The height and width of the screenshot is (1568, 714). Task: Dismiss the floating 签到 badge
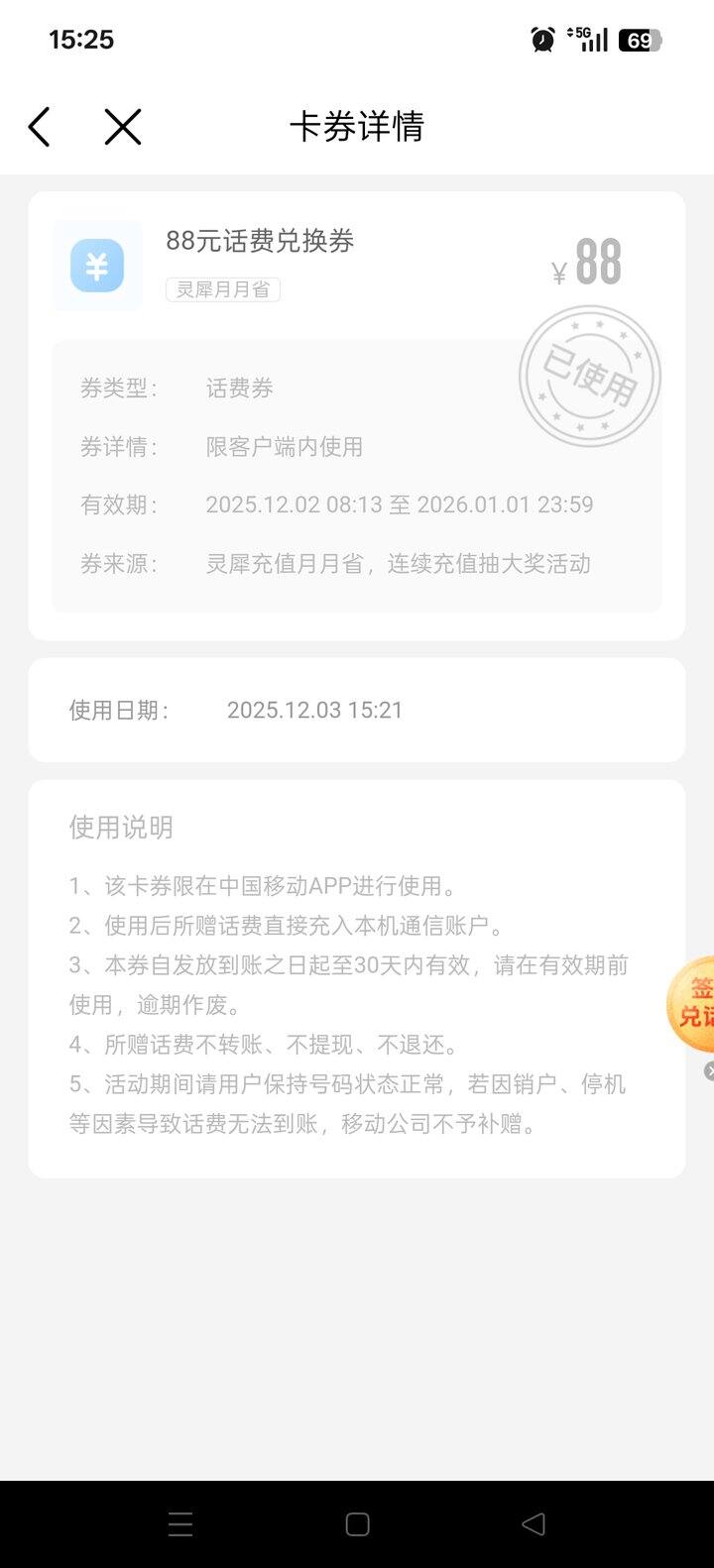(708, 1070)
